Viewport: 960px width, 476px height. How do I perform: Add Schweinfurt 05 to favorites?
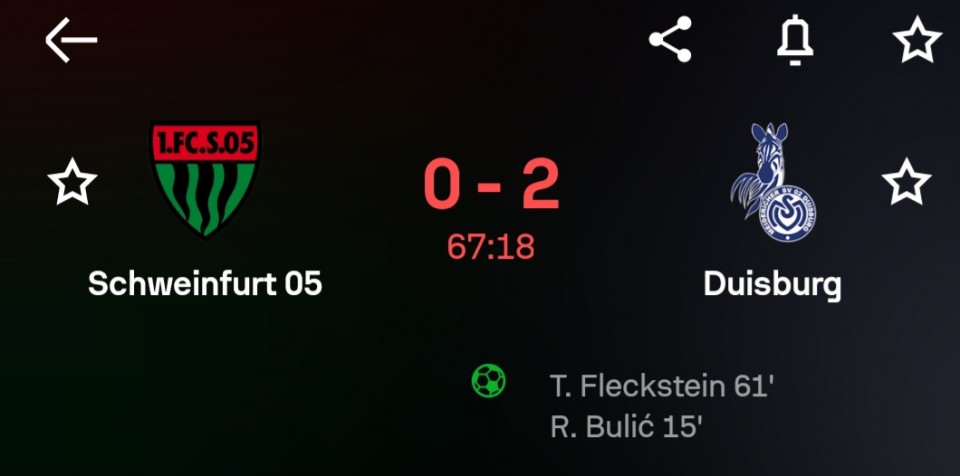pyautogui.click(x=73, y=183)
